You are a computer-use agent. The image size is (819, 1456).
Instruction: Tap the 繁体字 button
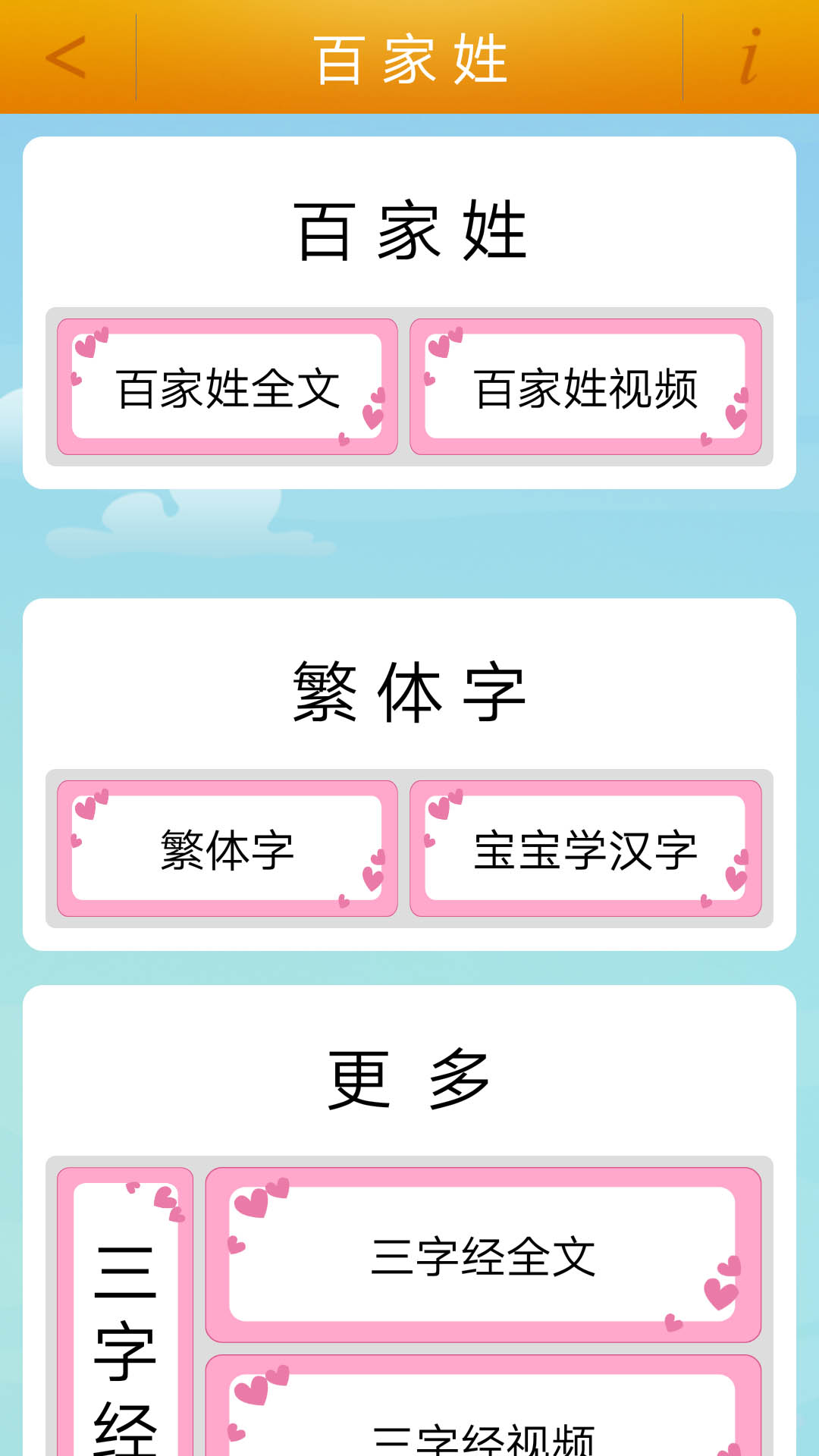click(x=227, y=849)
